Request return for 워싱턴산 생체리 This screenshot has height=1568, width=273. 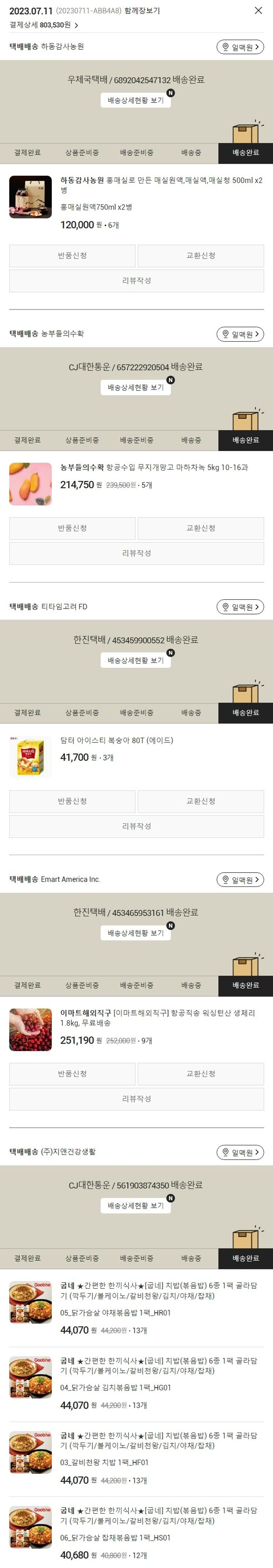[x=72, y=1074]
